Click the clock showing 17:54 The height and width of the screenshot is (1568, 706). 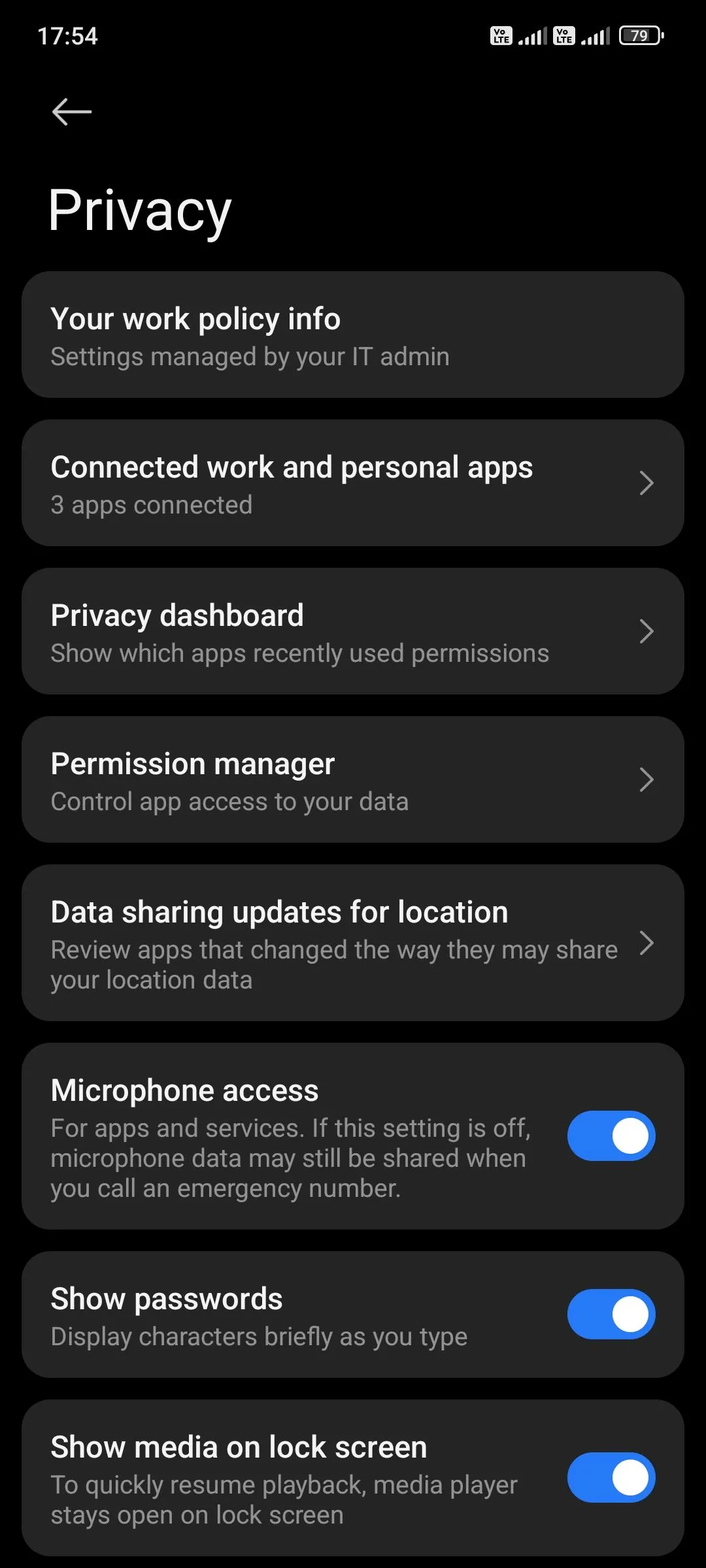(x=65, y=37)
